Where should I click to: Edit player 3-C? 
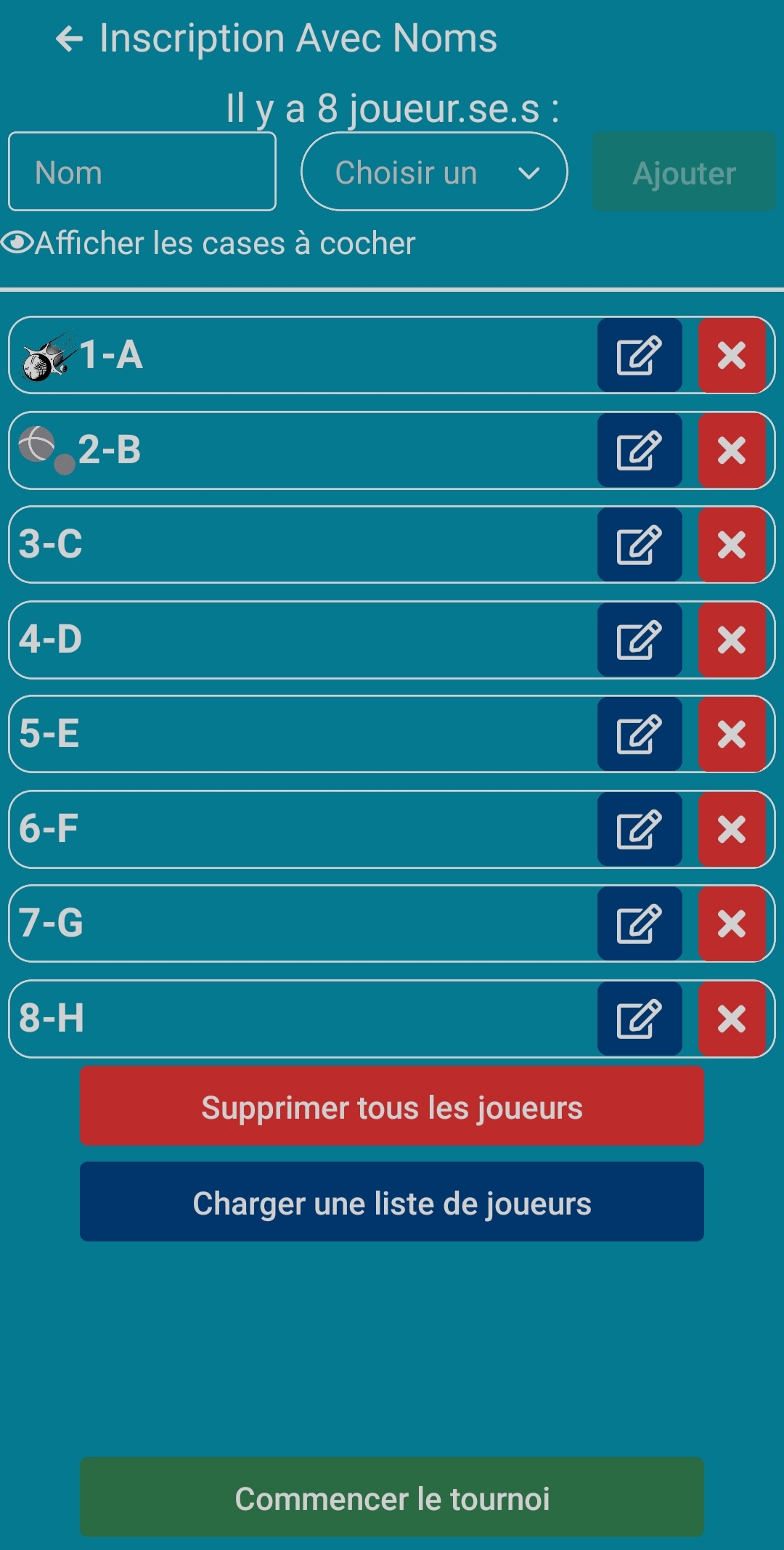(x=639, y=544)
